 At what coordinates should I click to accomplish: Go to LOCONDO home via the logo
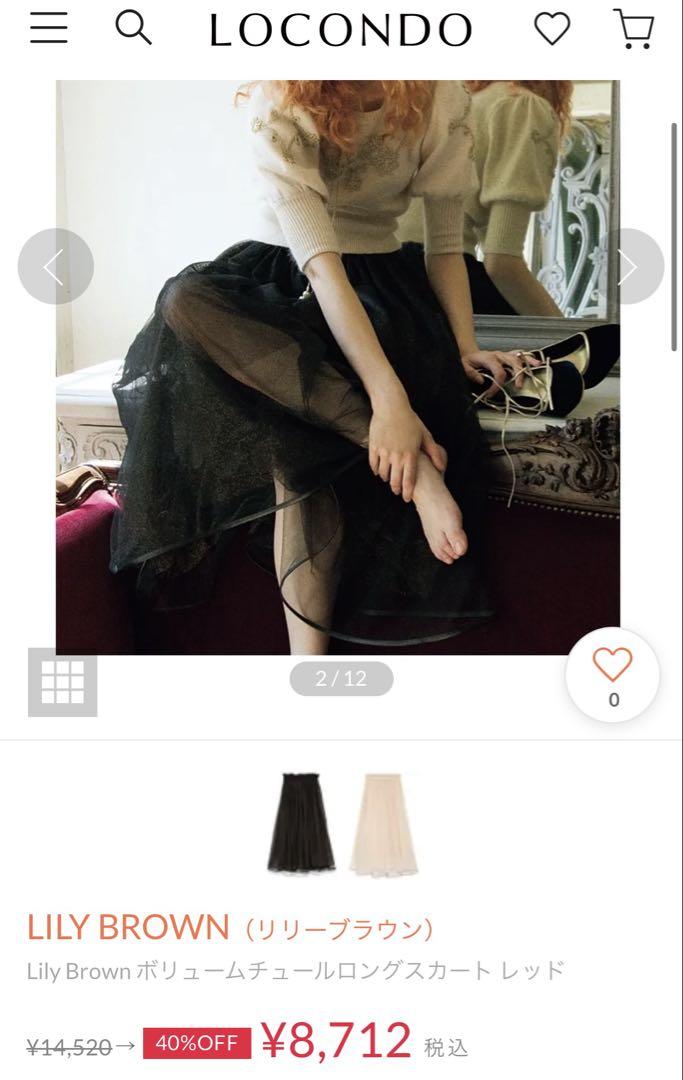click(340, 30)
